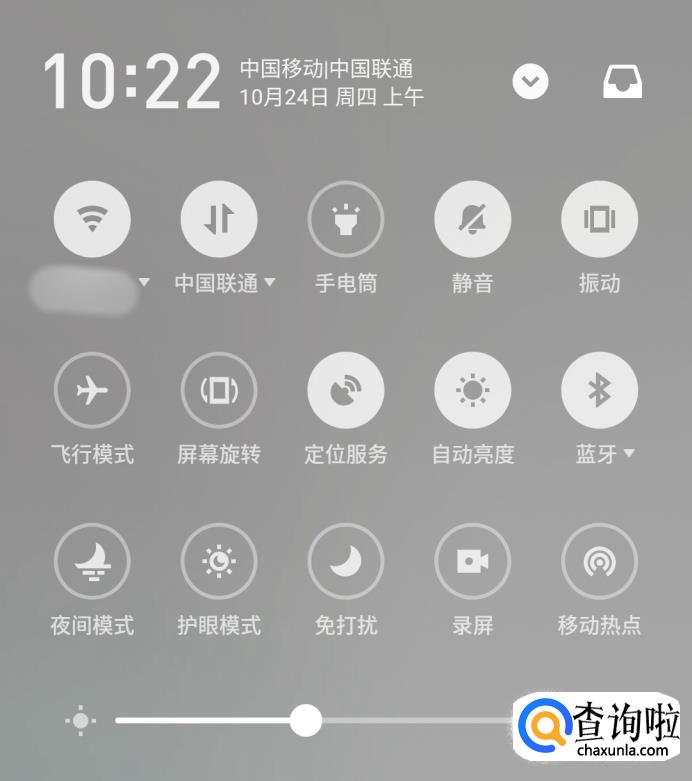Toggle the Wi-Fi quick setting
This screenshot has height=781, width=692.
click(x=92, y=220)
